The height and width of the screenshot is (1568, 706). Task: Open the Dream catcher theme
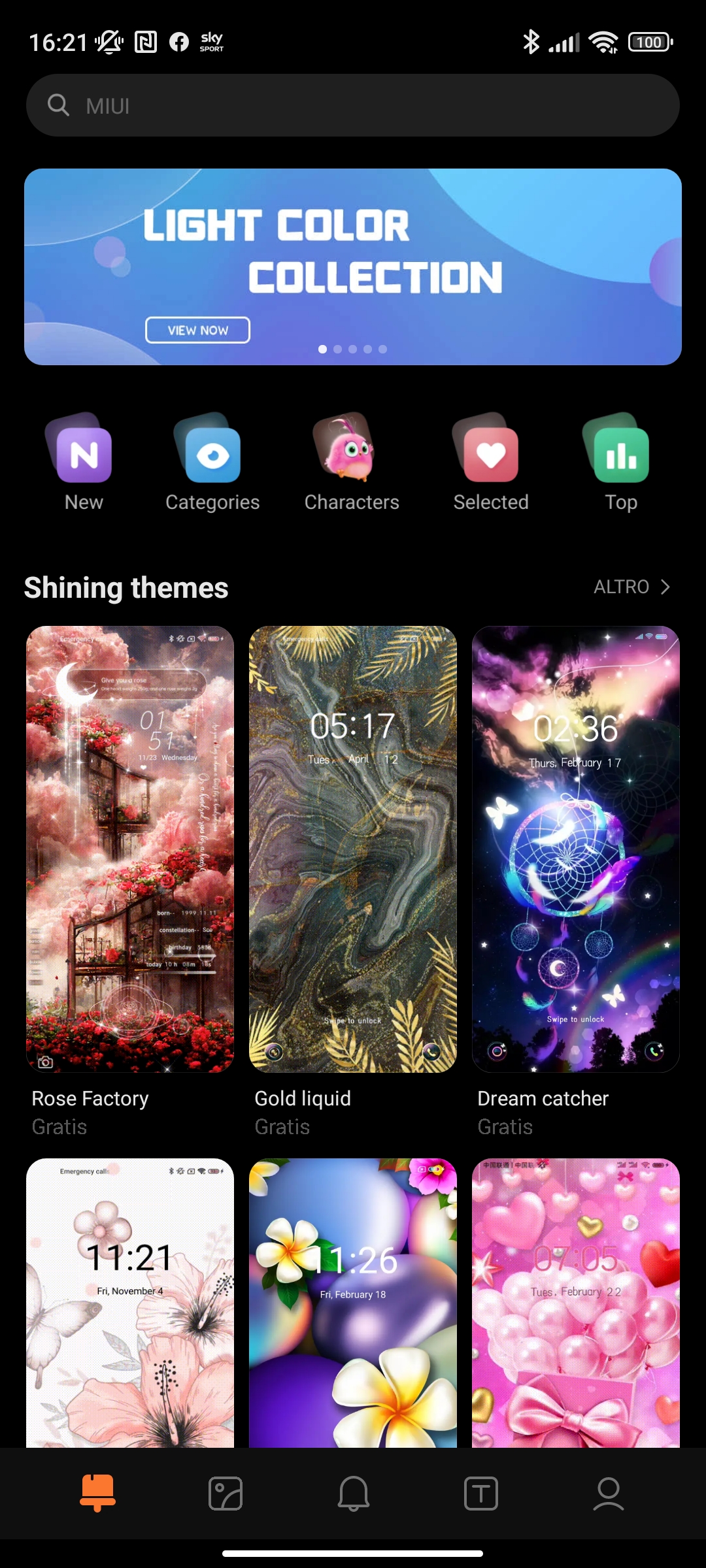coord(576,849)
